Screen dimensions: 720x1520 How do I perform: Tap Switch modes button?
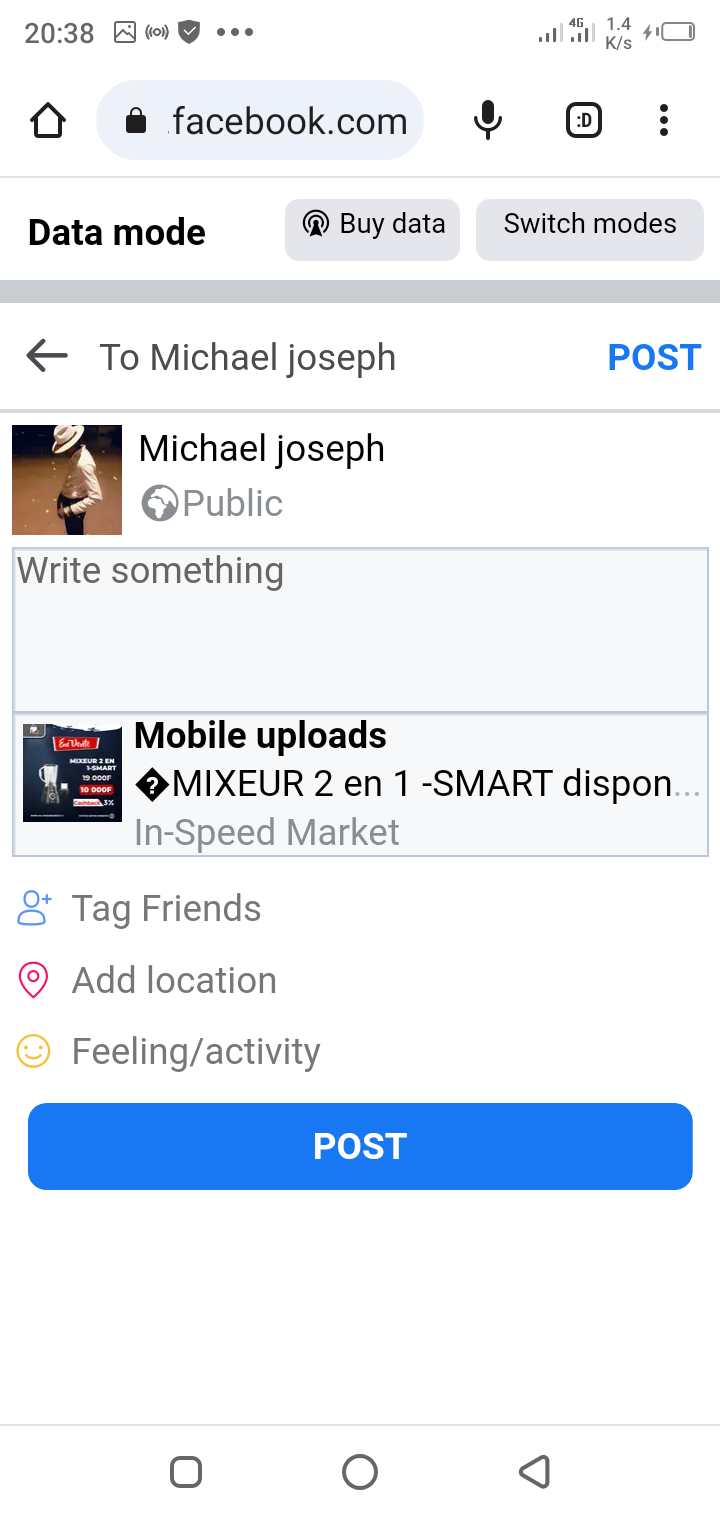(590, 224)
